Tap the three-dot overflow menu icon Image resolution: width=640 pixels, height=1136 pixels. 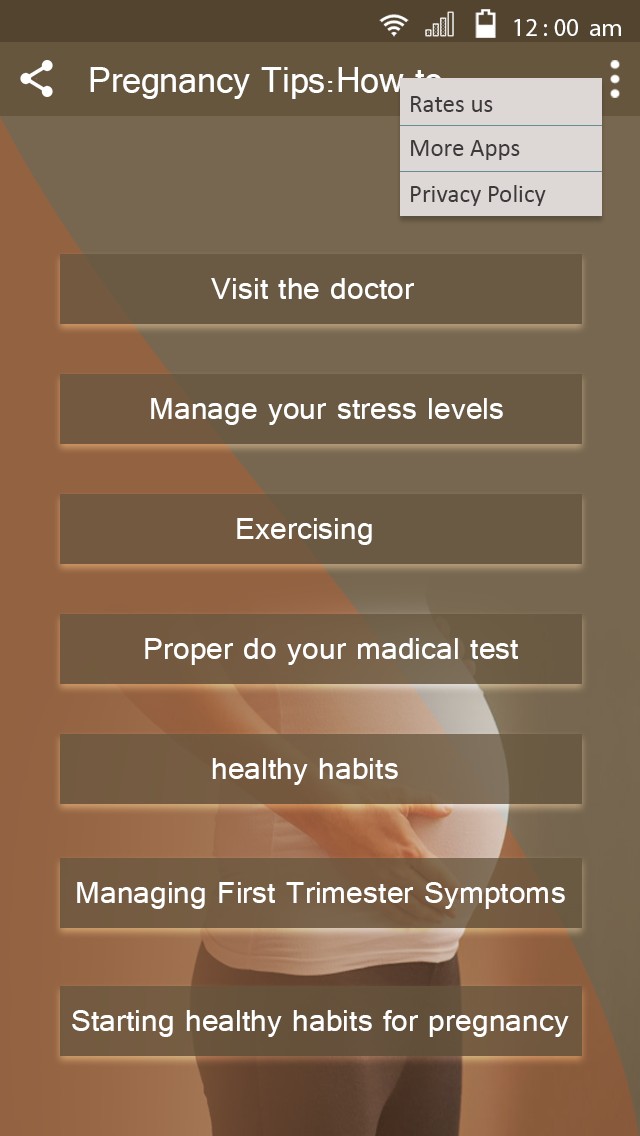(614, 80)
